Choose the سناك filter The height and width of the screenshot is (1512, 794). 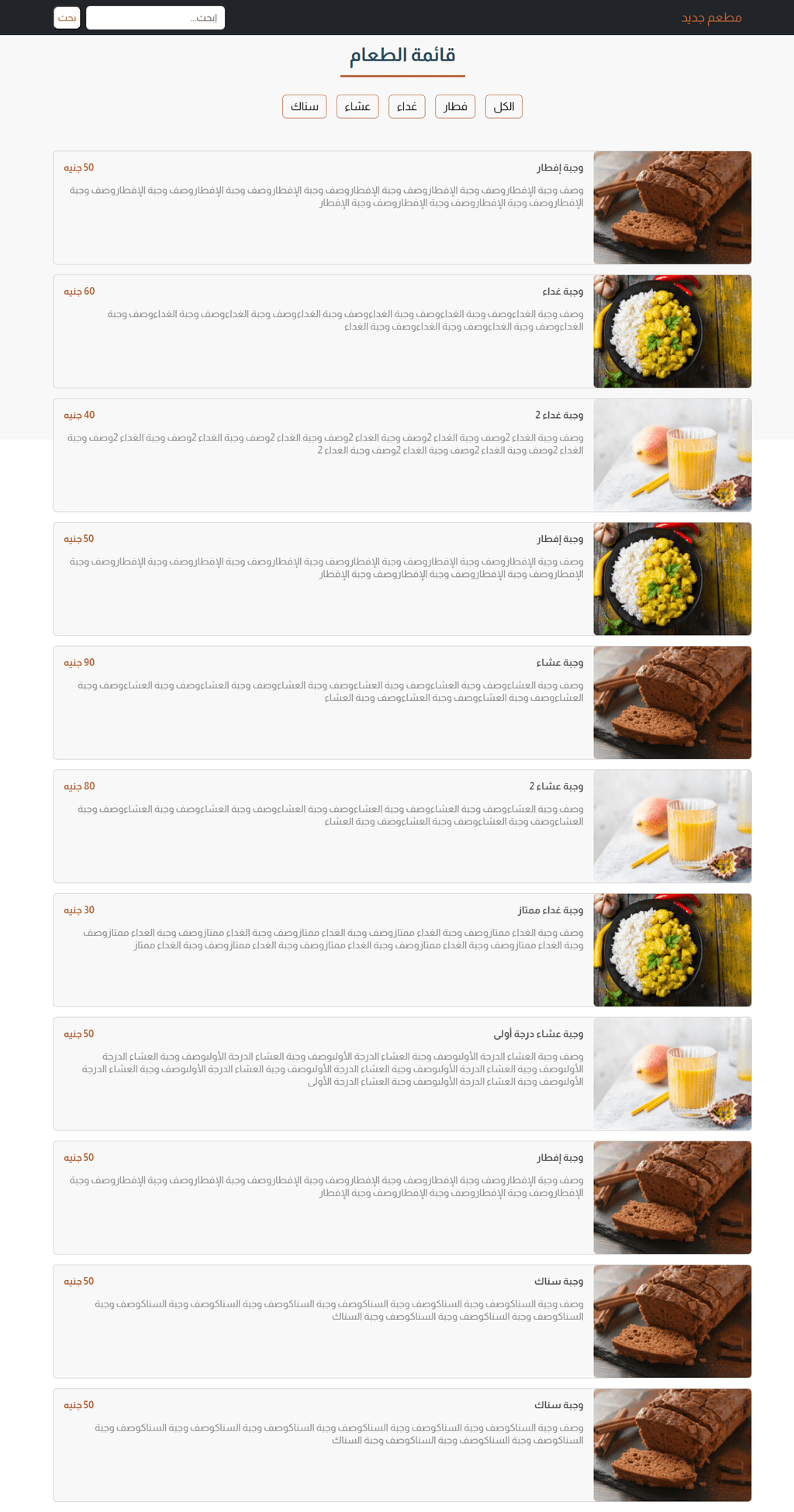pyautogui.click(x=305, y=107)
